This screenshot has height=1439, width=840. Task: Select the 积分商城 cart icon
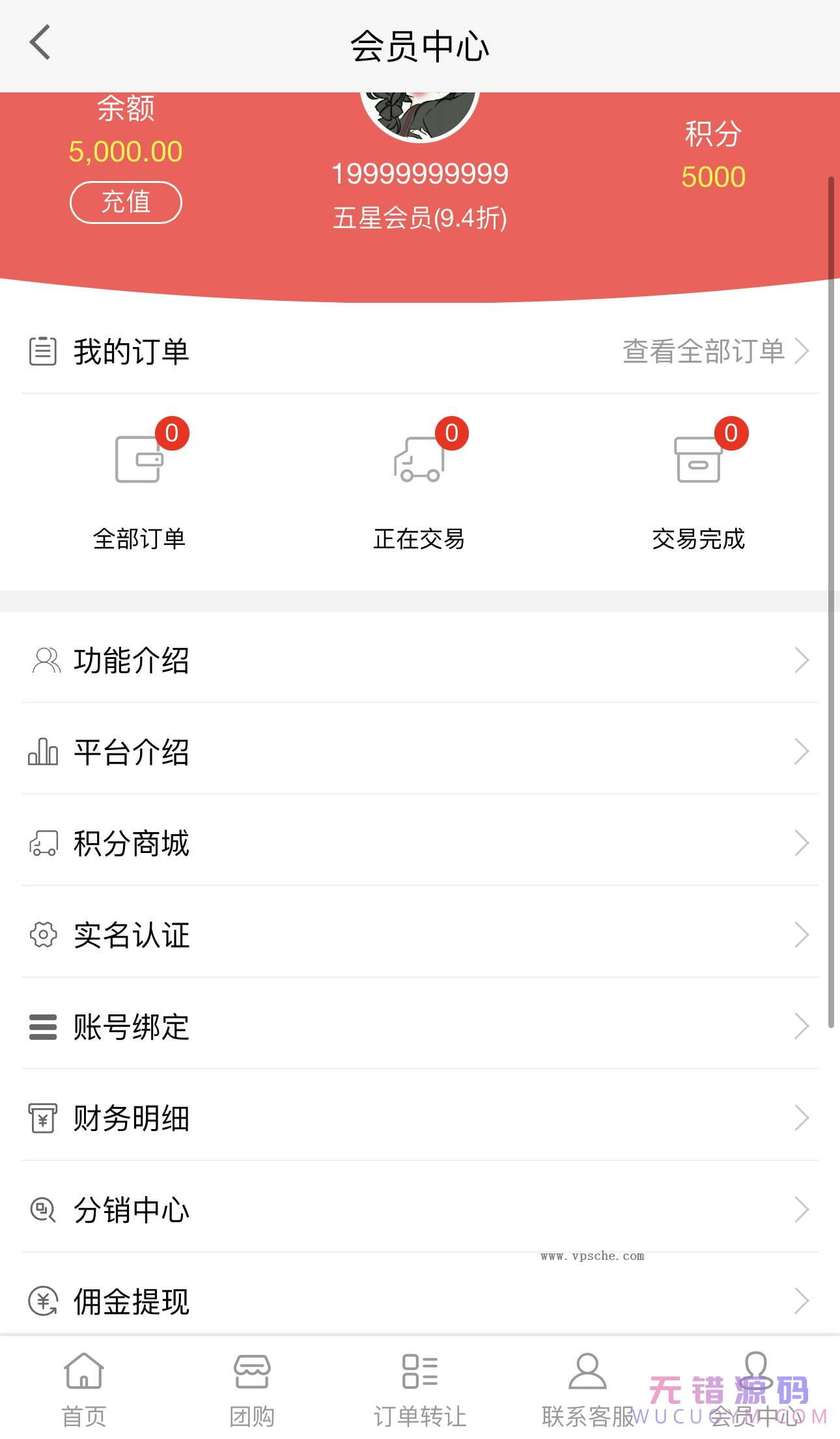tap(43, 844)
